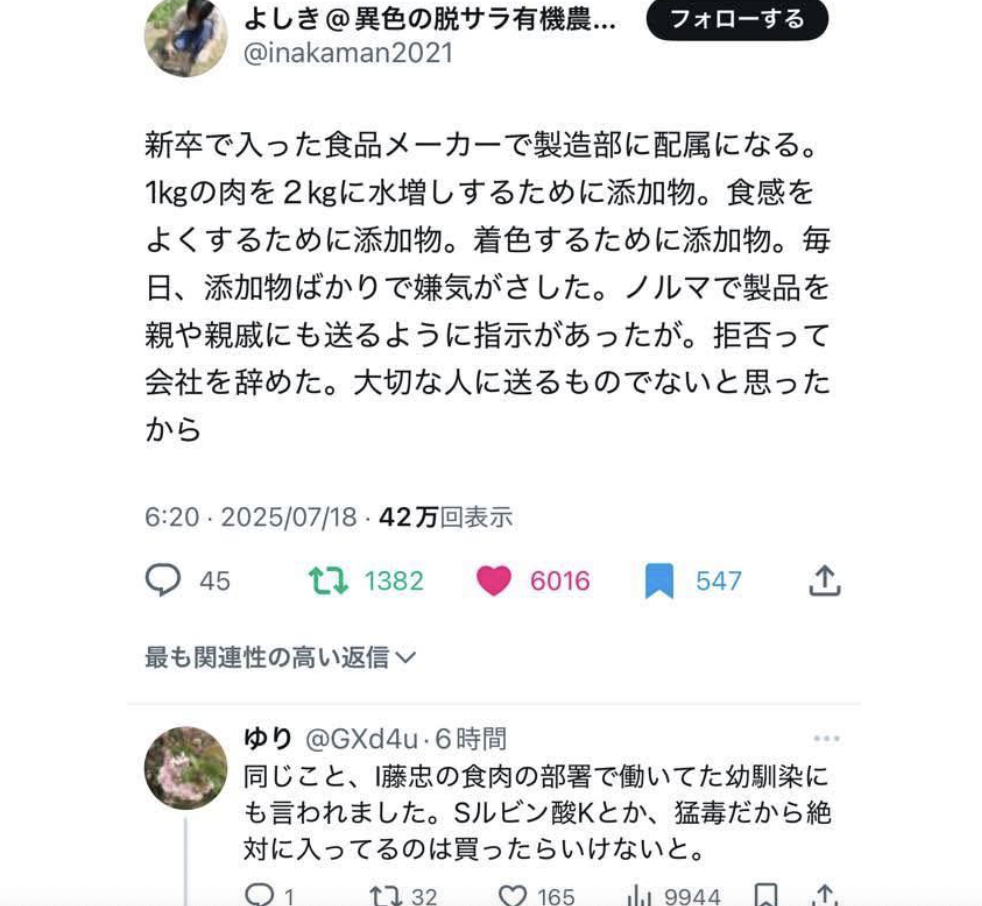Bookmark ゆり's reply
The image size is (982, 906).
pos(765,894)
